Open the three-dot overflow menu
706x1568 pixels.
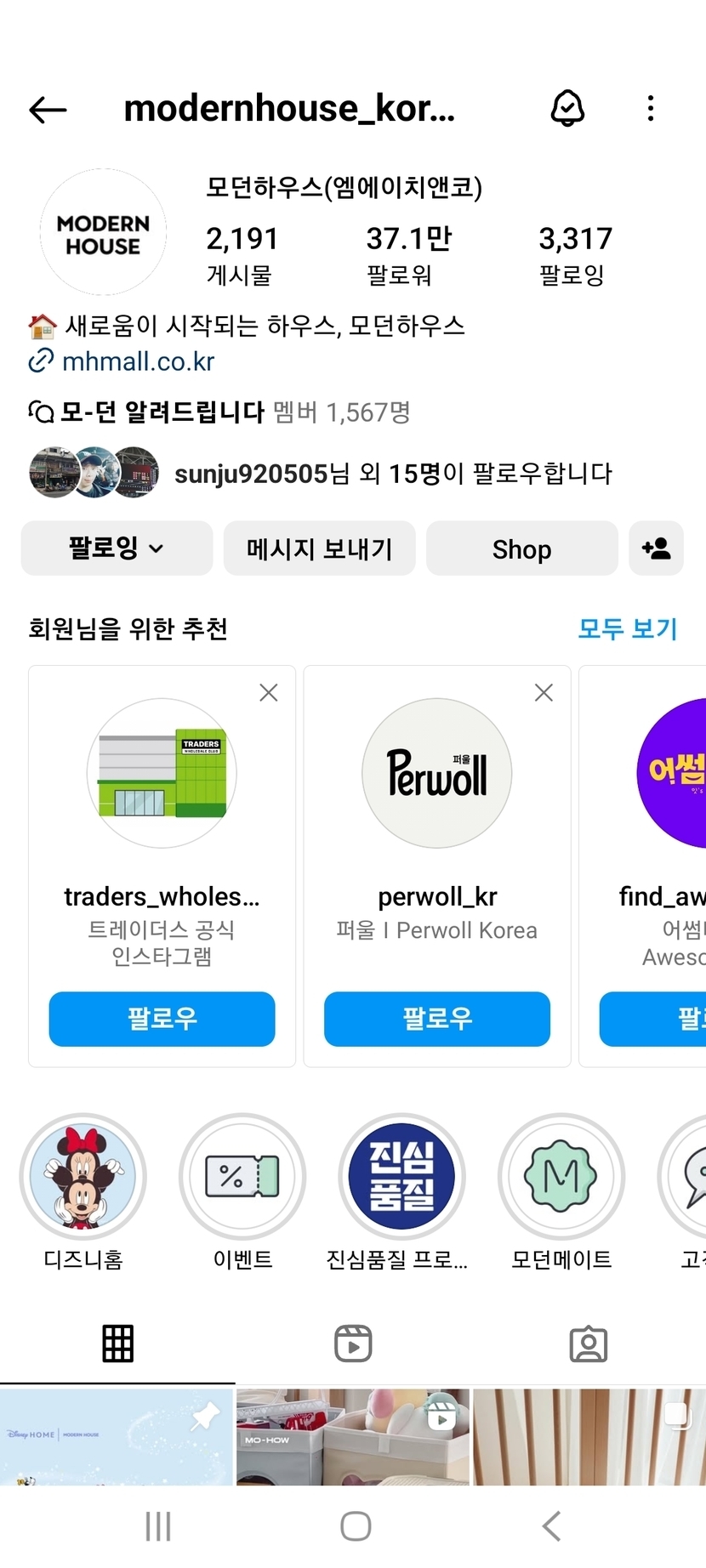(x=651, y=109)
